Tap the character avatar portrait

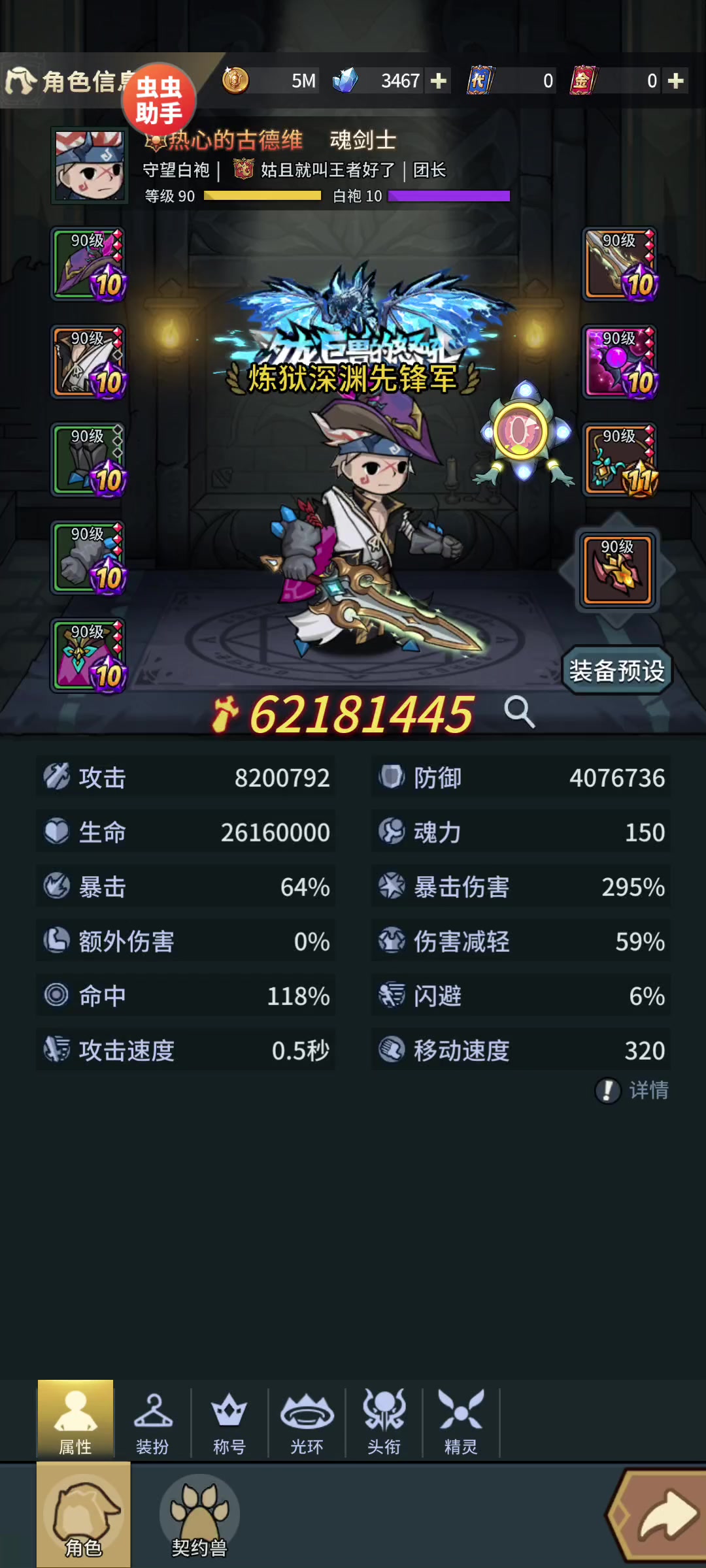tap(89, 165)
